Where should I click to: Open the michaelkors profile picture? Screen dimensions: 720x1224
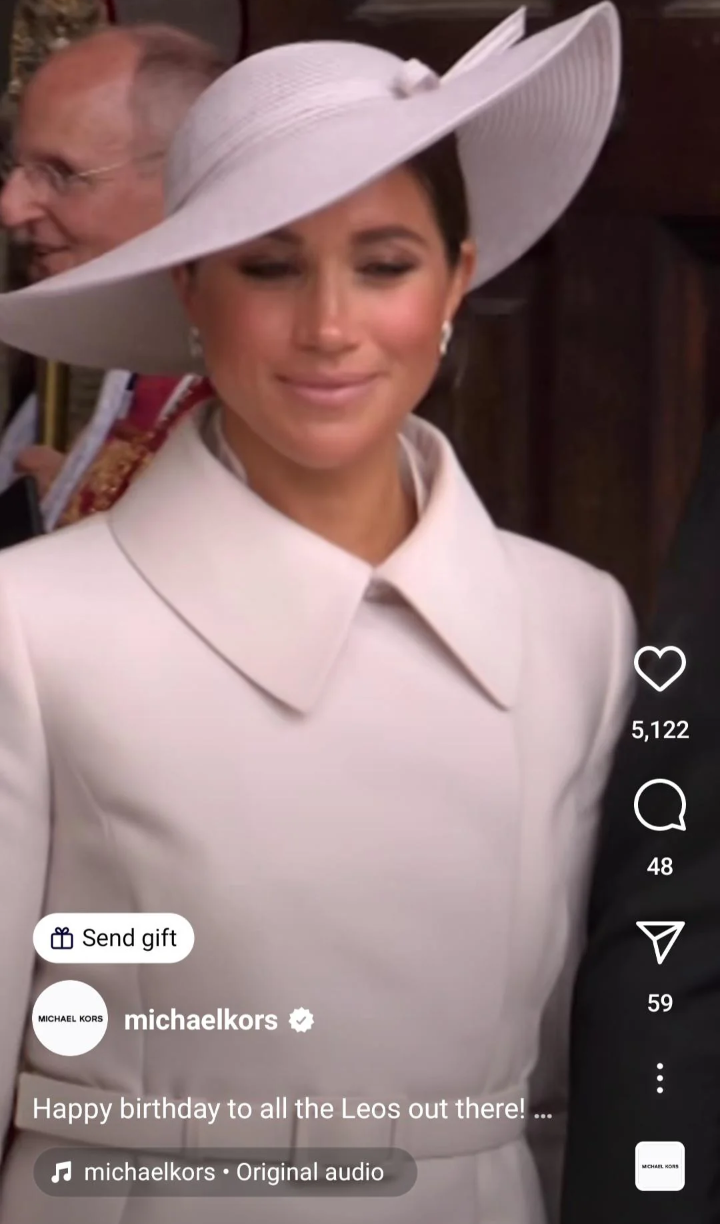(x=70, y=1018)
